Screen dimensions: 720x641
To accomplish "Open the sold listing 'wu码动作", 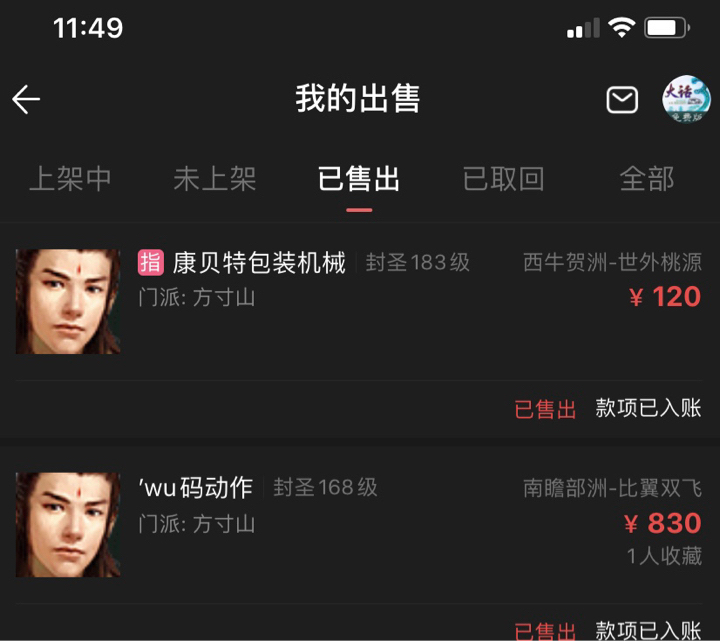I will [196, 488].
